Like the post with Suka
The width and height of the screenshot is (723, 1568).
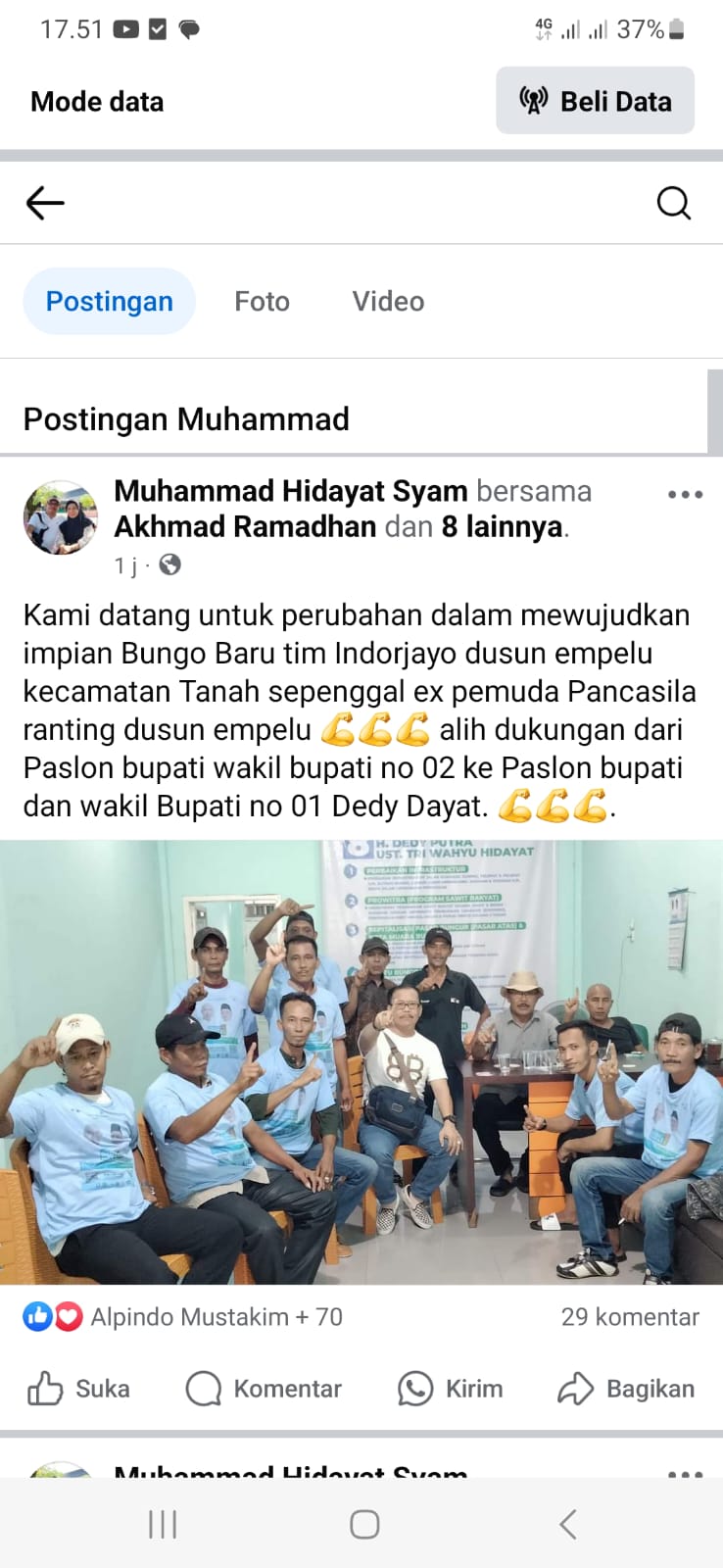[x=78, y=1389]
